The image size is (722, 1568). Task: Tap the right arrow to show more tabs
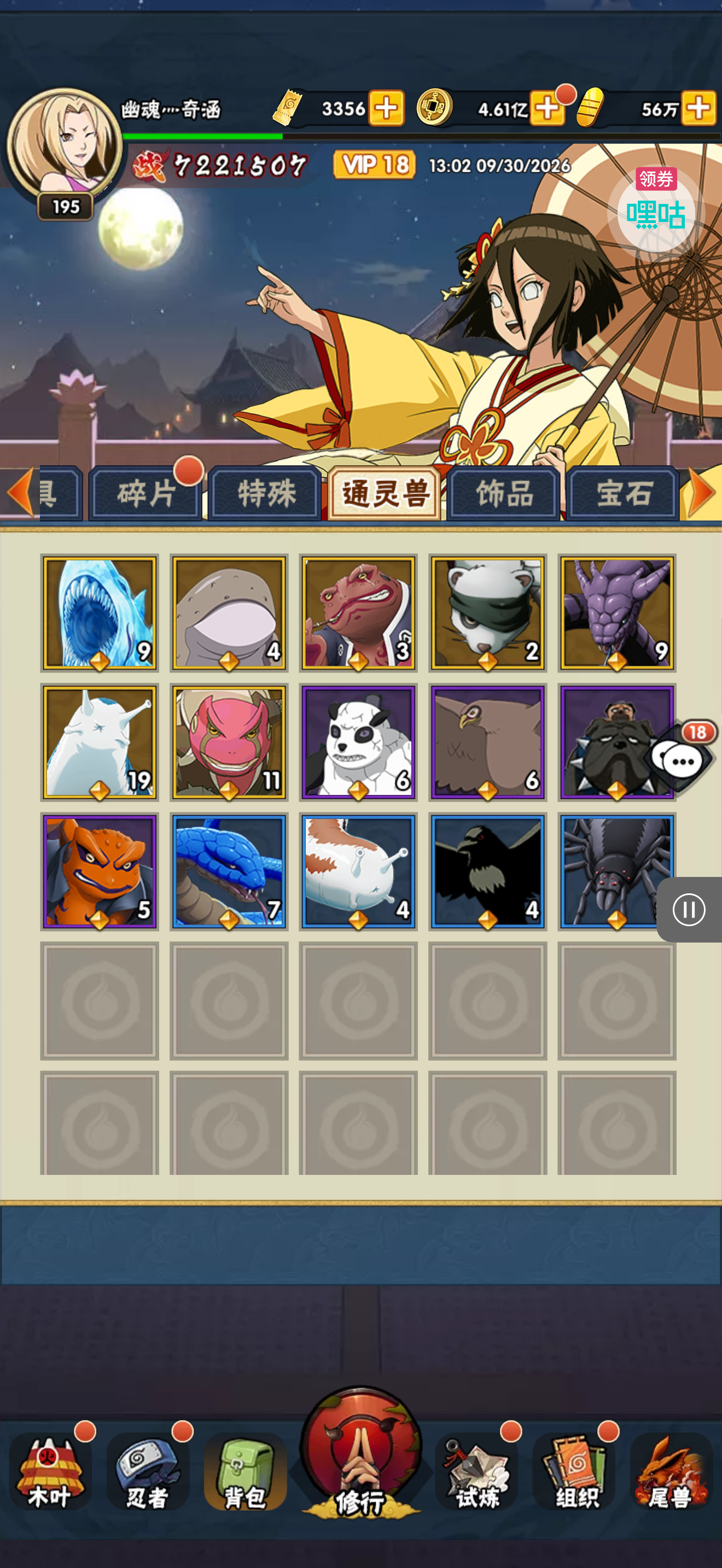point(702,493)
